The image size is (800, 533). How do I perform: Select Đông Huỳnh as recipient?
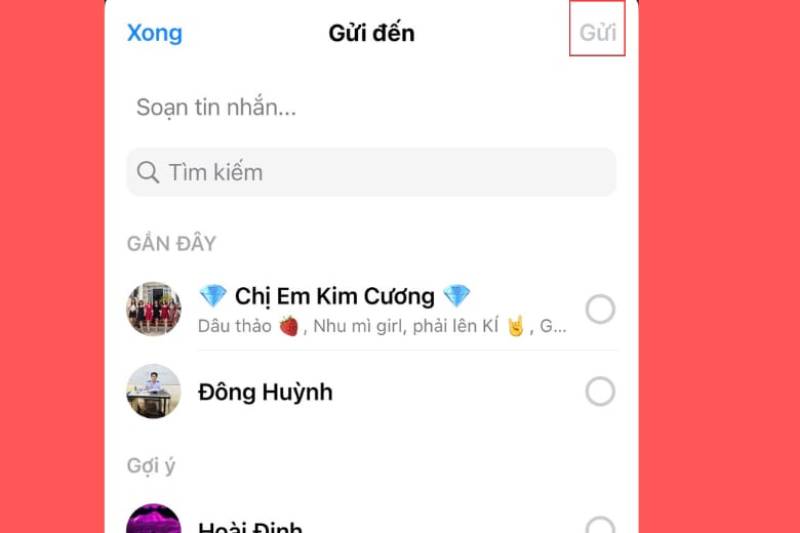[599, 392]
